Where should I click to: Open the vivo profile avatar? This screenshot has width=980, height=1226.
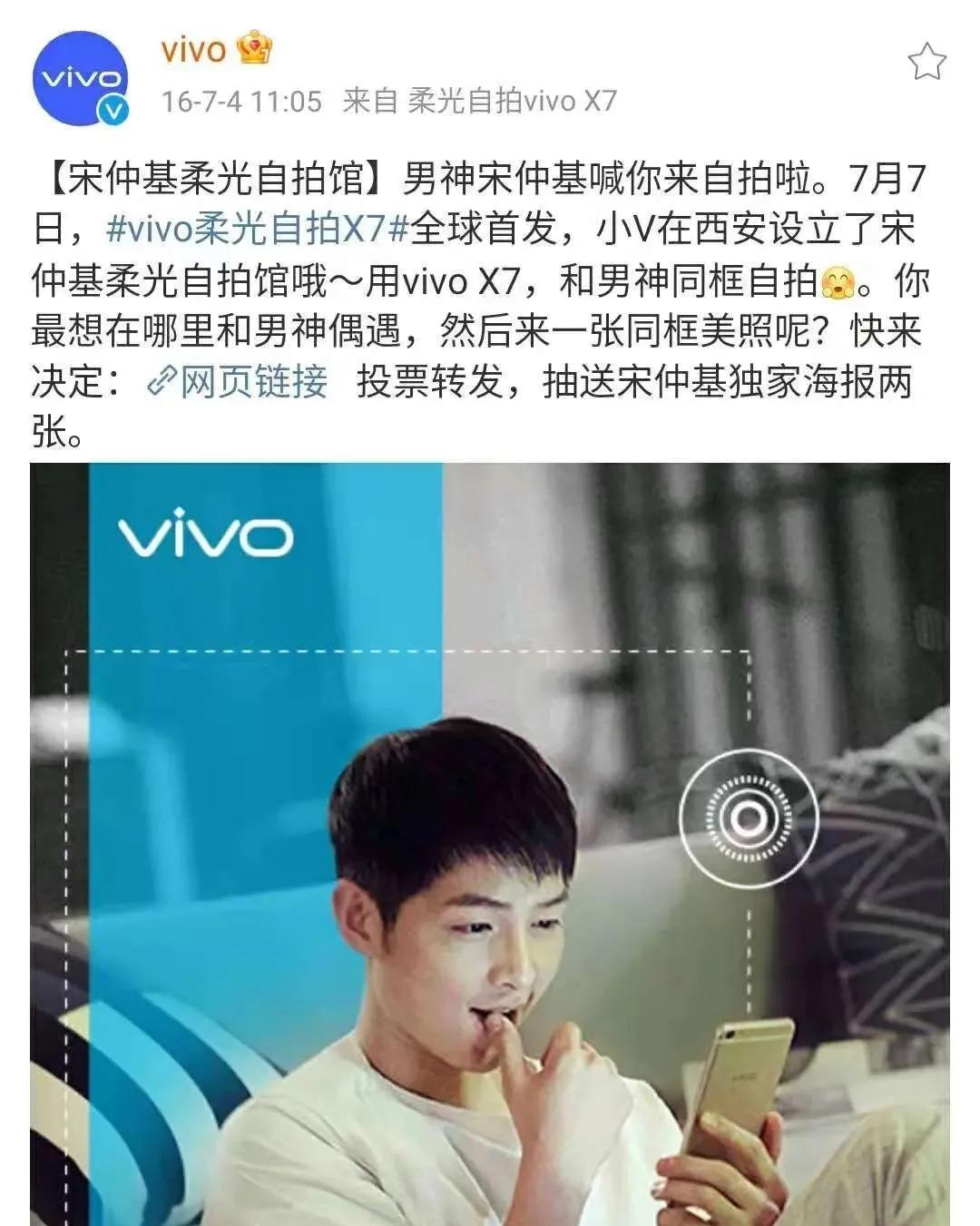click(80, 79)
